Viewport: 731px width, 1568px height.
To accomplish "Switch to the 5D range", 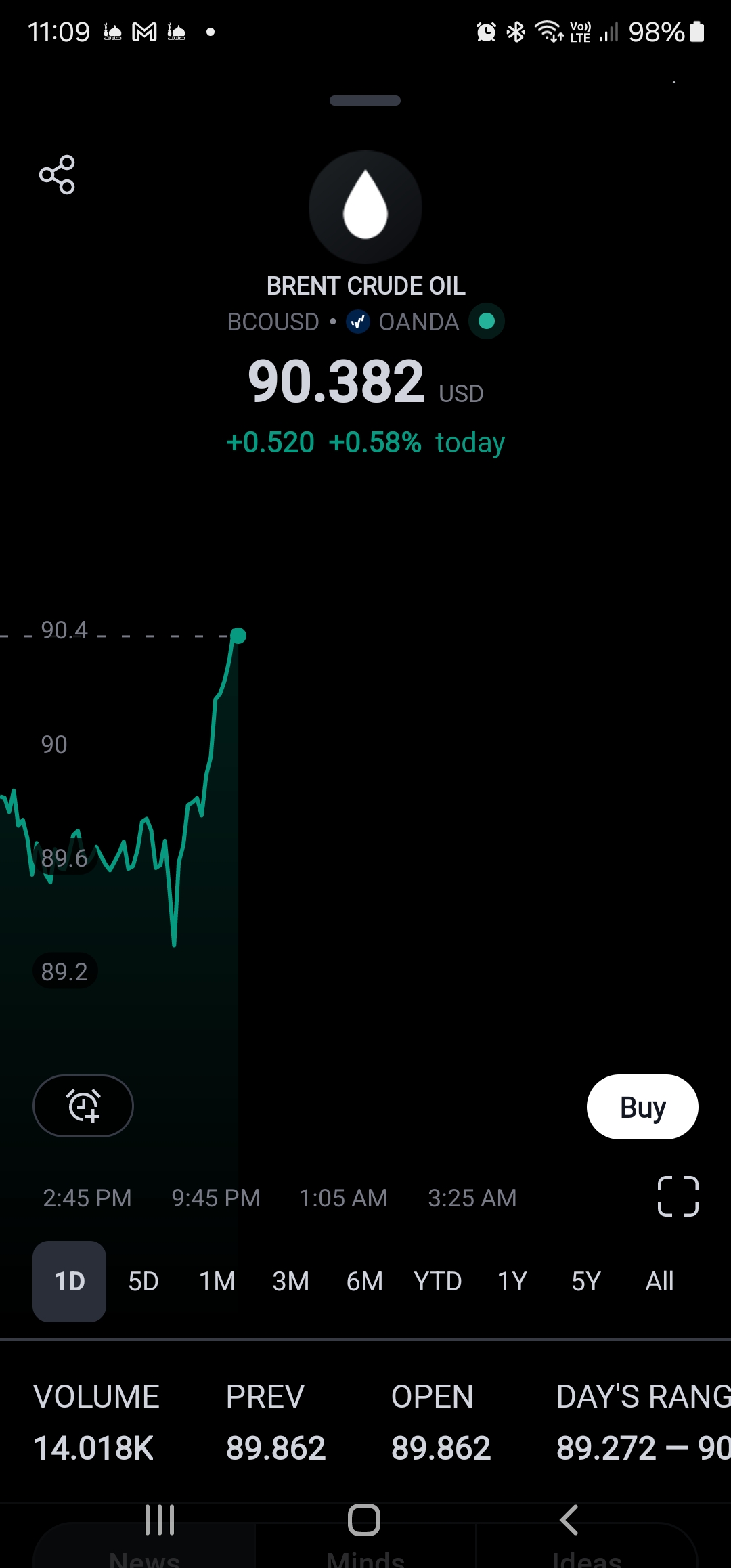I will (143, 1282).
